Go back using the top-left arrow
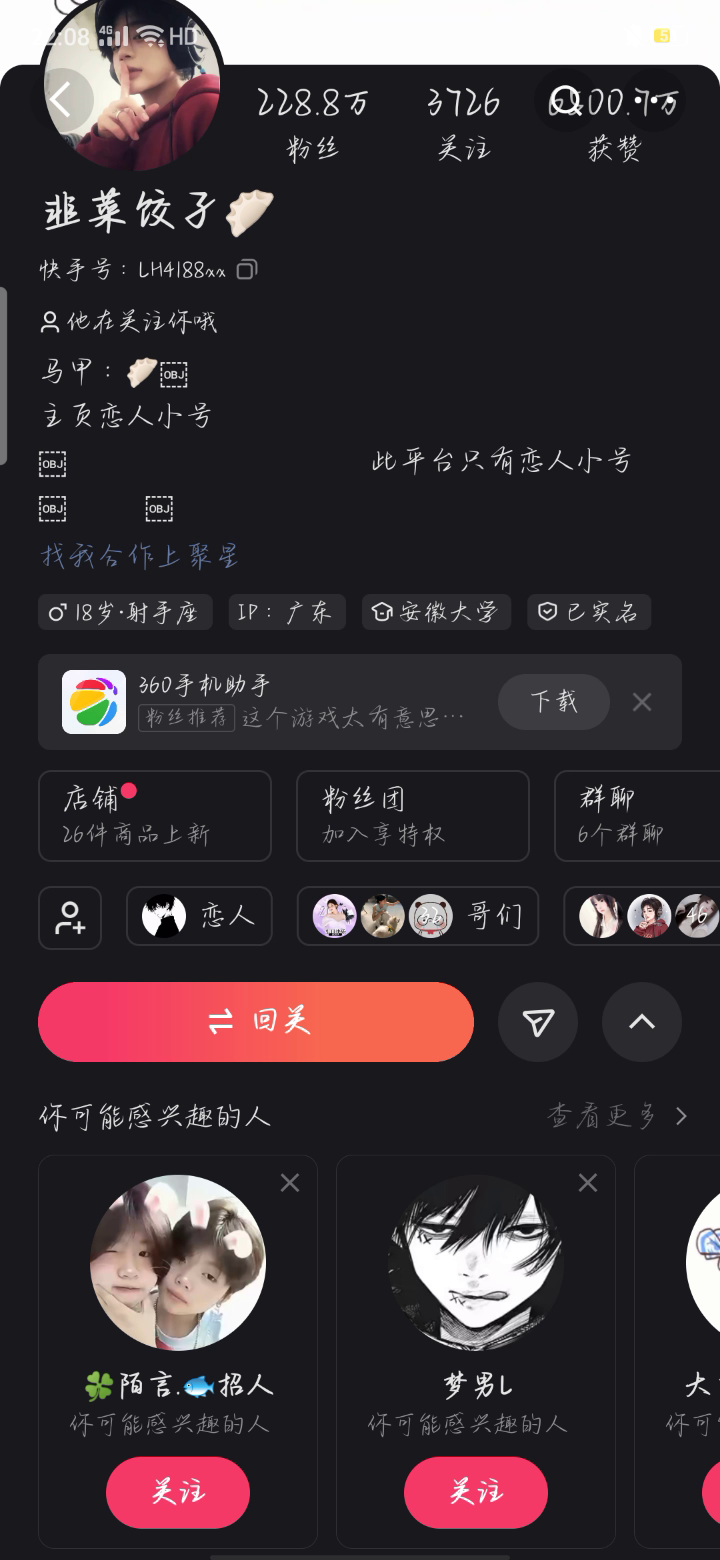720x1560 pixels. tap(62, 100)
